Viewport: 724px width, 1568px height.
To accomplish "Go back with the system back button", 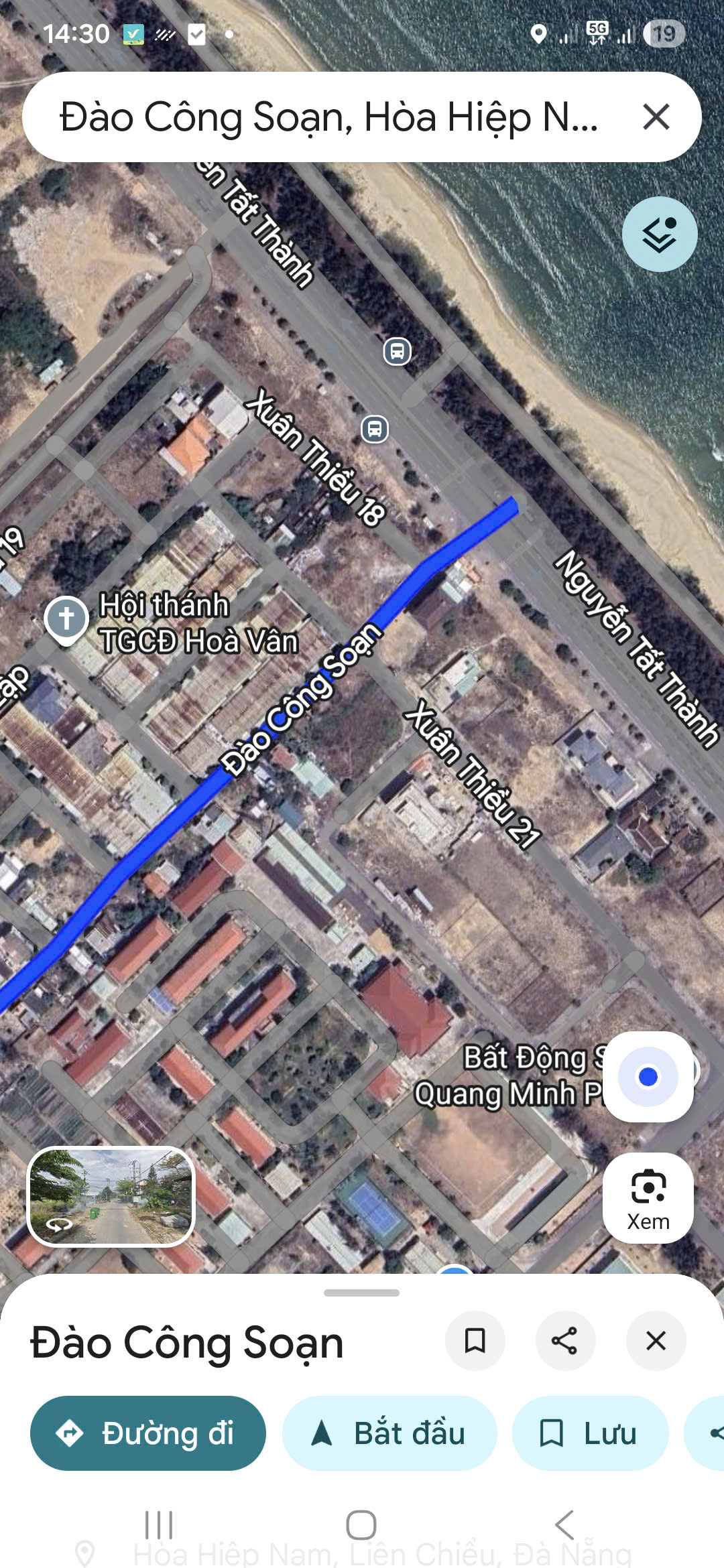I will pos(564,1524).
